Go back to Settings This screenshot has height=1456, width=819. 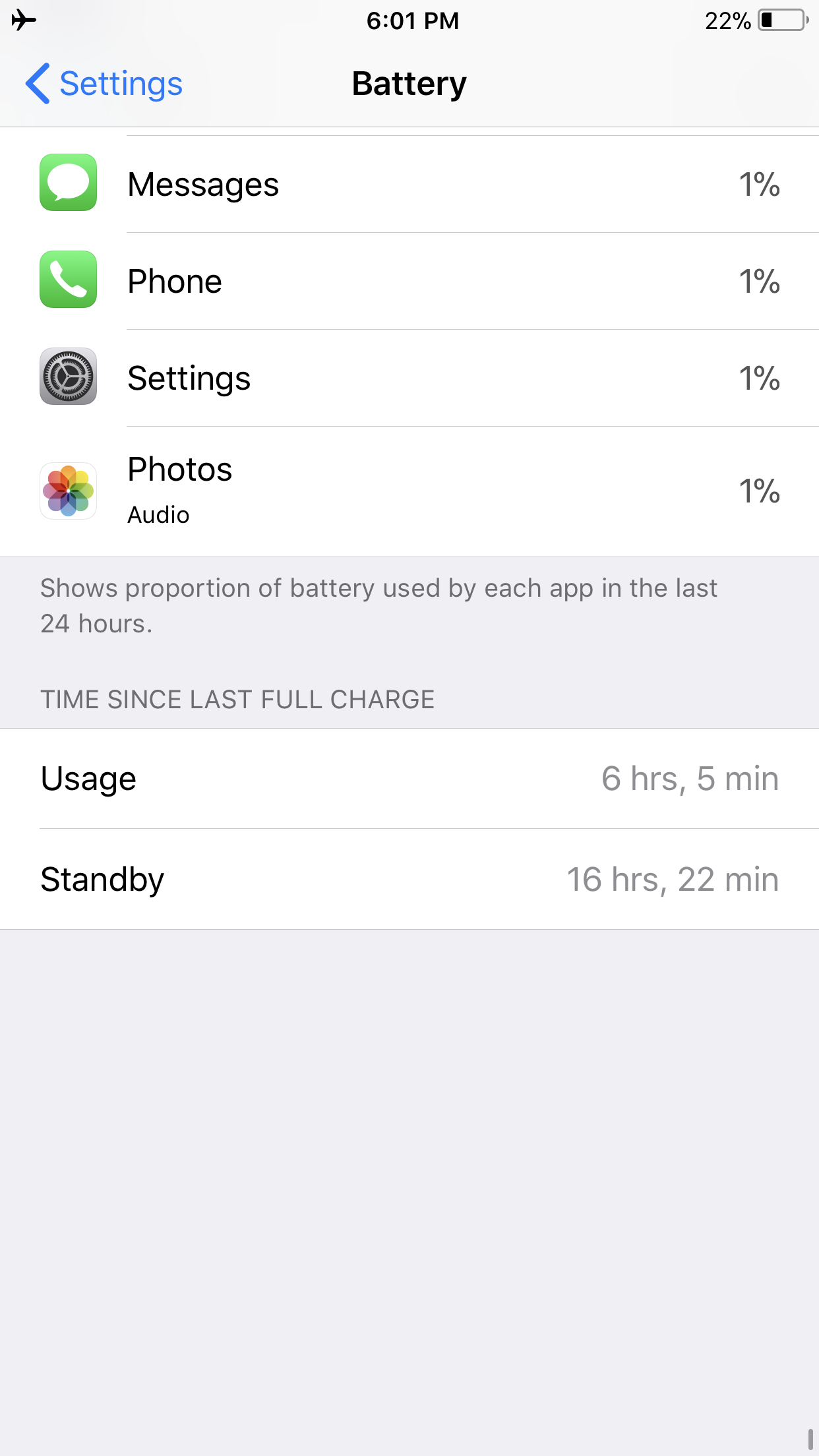(x=104, y=84)
